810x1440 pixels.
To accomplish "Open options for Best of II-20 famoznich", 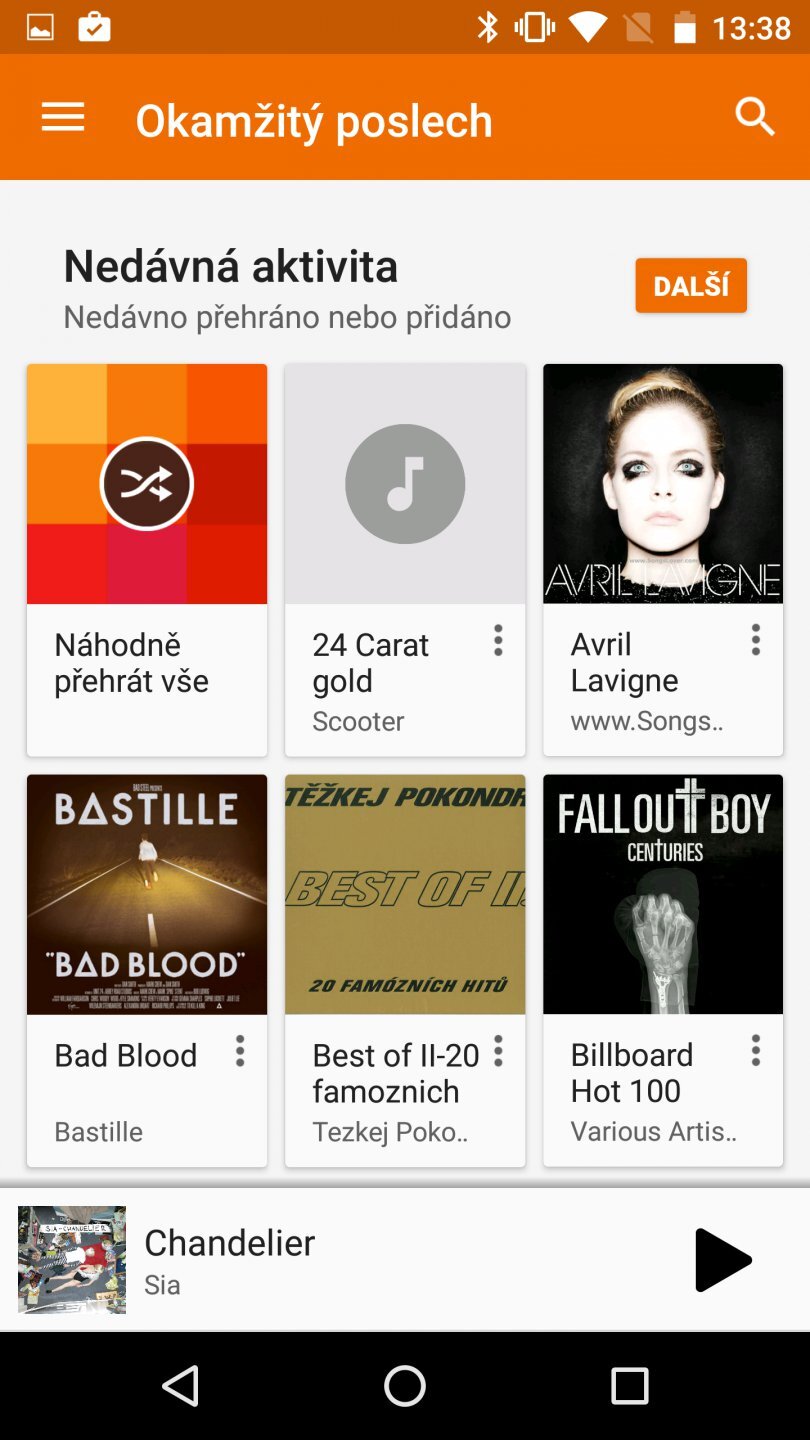I will pyautogui.click(x=497, y=1051).
